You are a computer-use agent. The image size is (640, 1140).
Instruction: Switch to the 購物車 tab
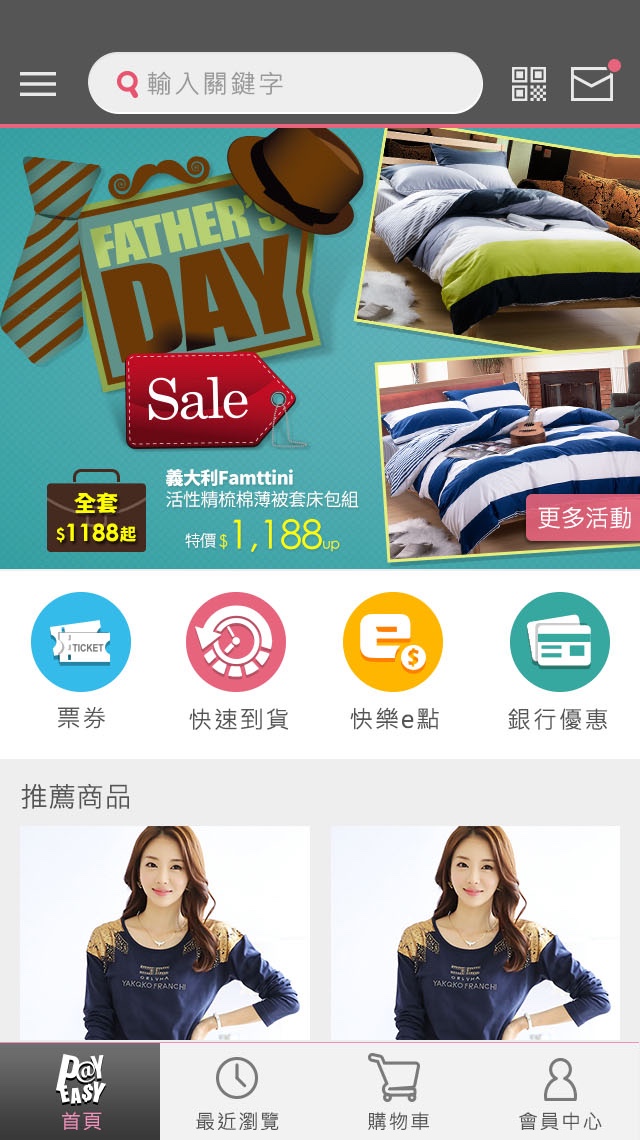[396, 1092]
